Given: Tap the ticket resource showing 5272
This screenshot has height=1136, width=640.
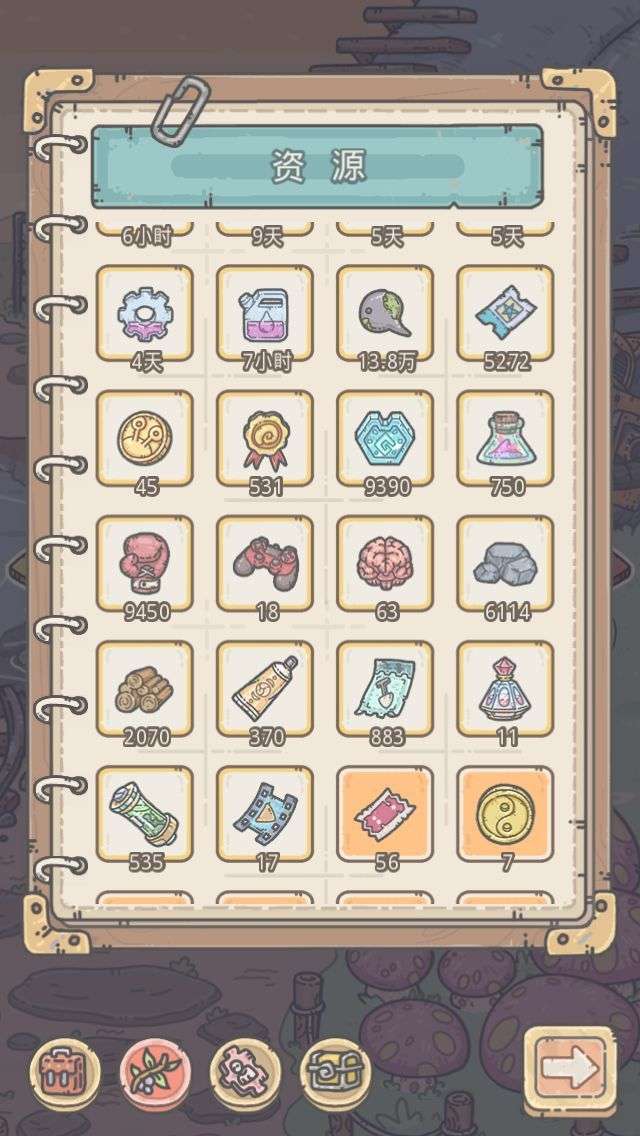Looking at the screenshot, I should click(x=505, y=311).
